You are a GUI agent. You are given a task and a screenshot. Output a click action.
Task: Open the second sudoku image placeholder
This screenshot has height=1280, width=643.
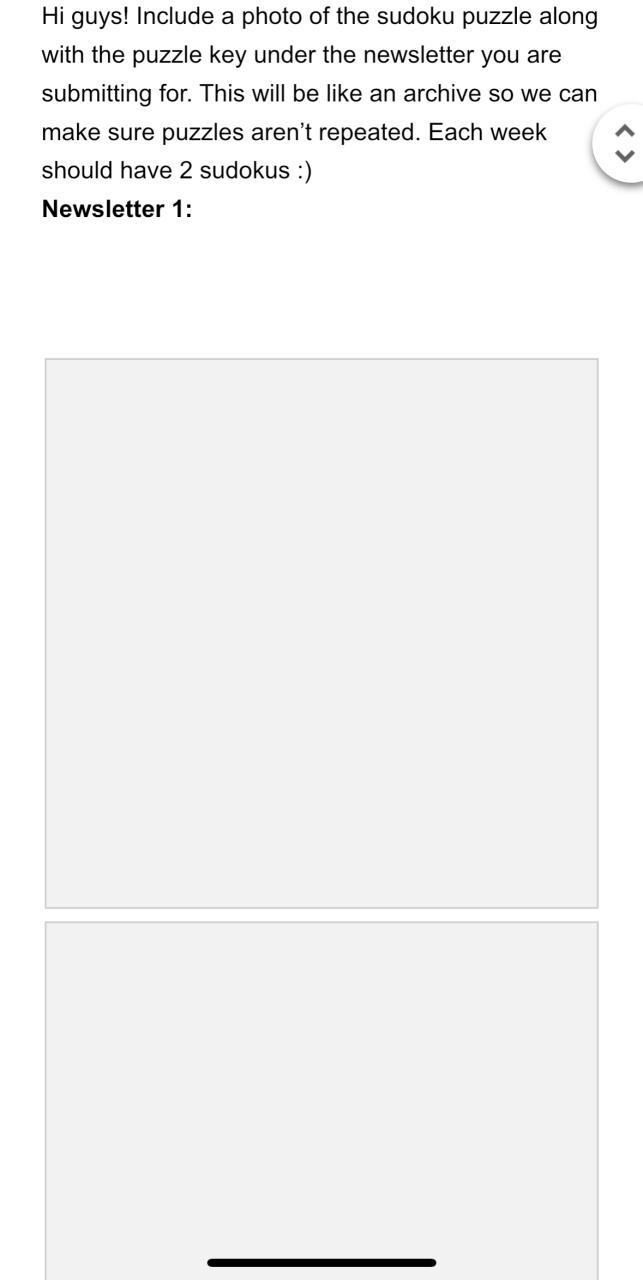click(321, 1095)
